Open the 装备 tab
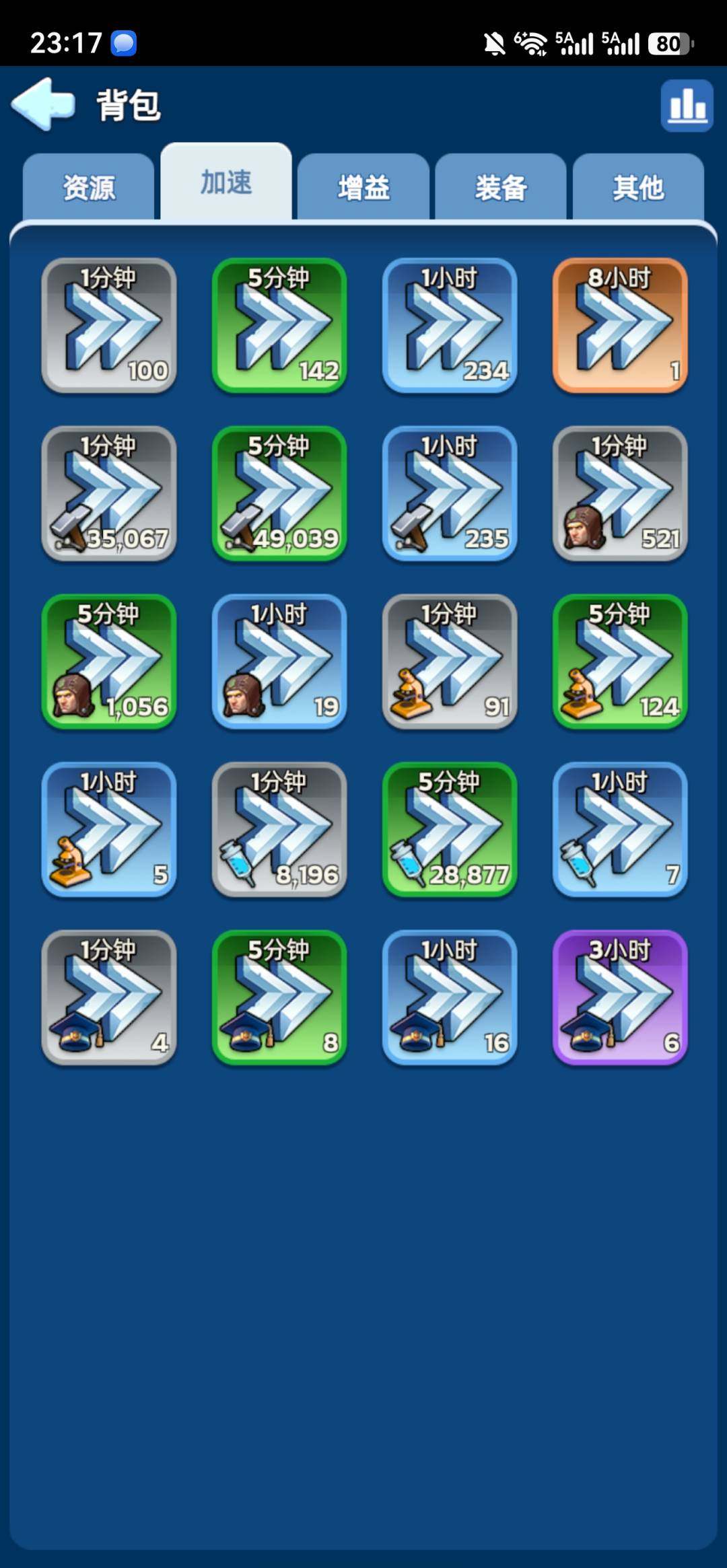Screen dimensions: 727x1568 point(501,187)
